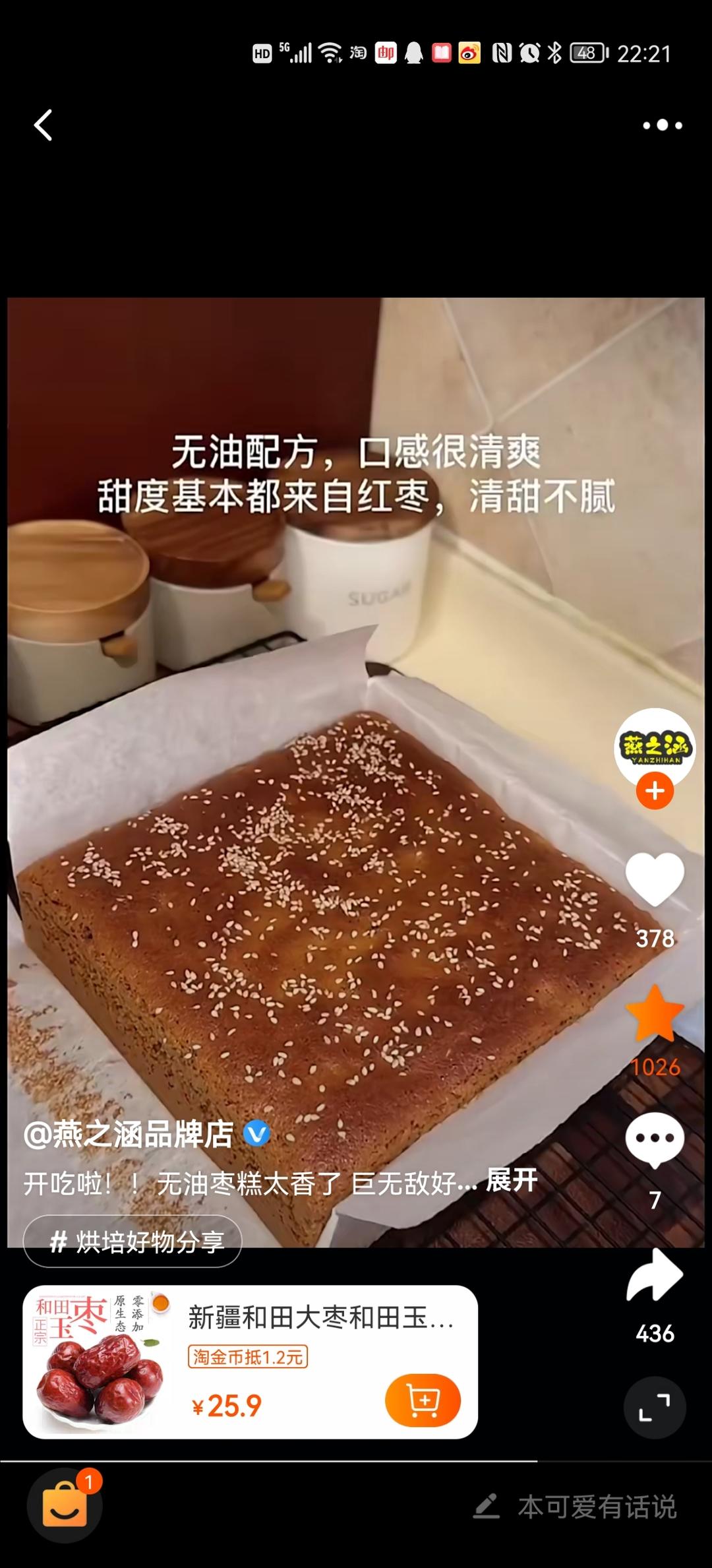Add the jujube product to cart
This screenshot has height=1568, width=712.
pyautogui.click(x=423, y=1400)
